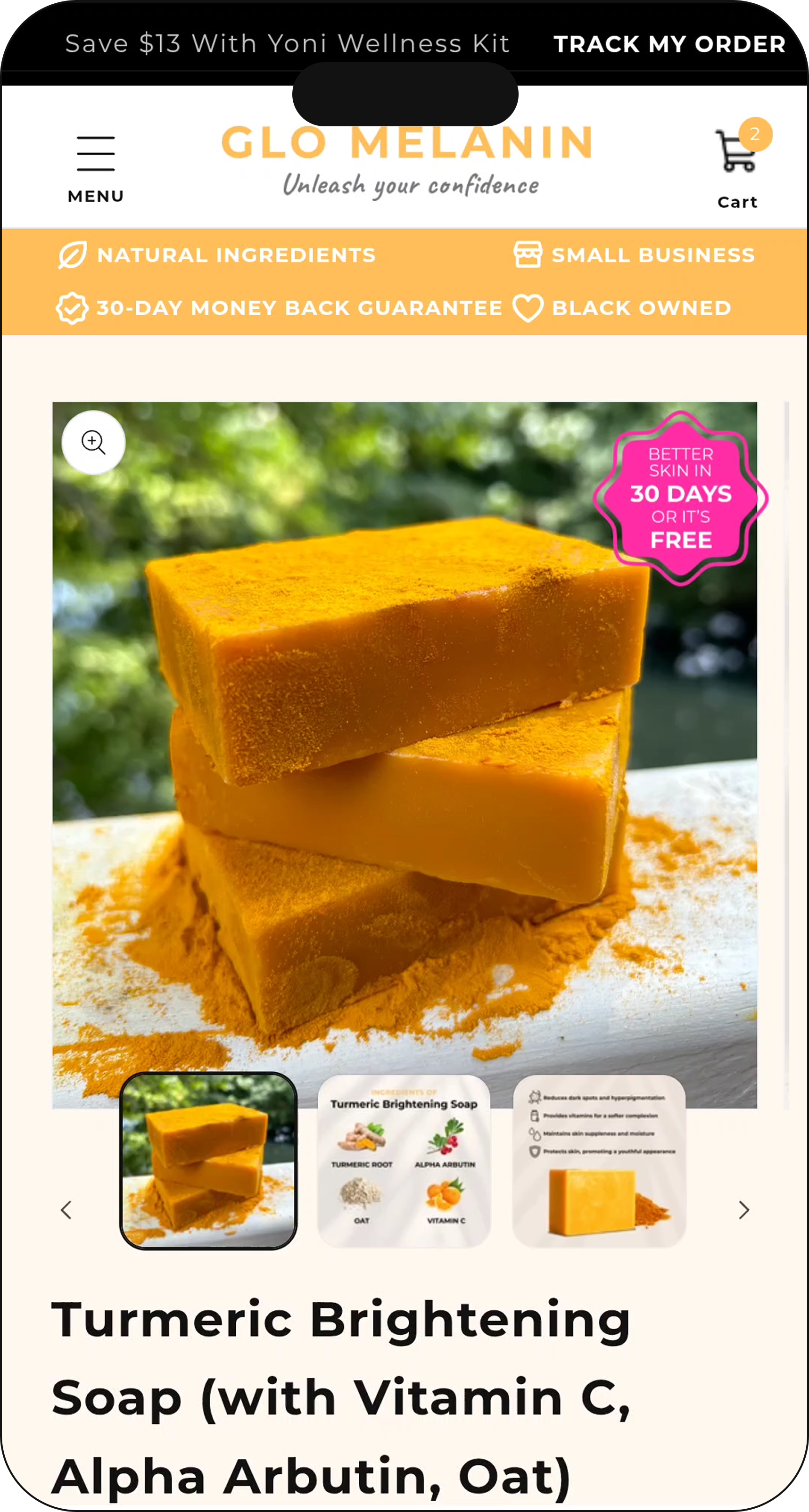
Task: Tap TRACK MY ORDER link
Action: (669, 44)
